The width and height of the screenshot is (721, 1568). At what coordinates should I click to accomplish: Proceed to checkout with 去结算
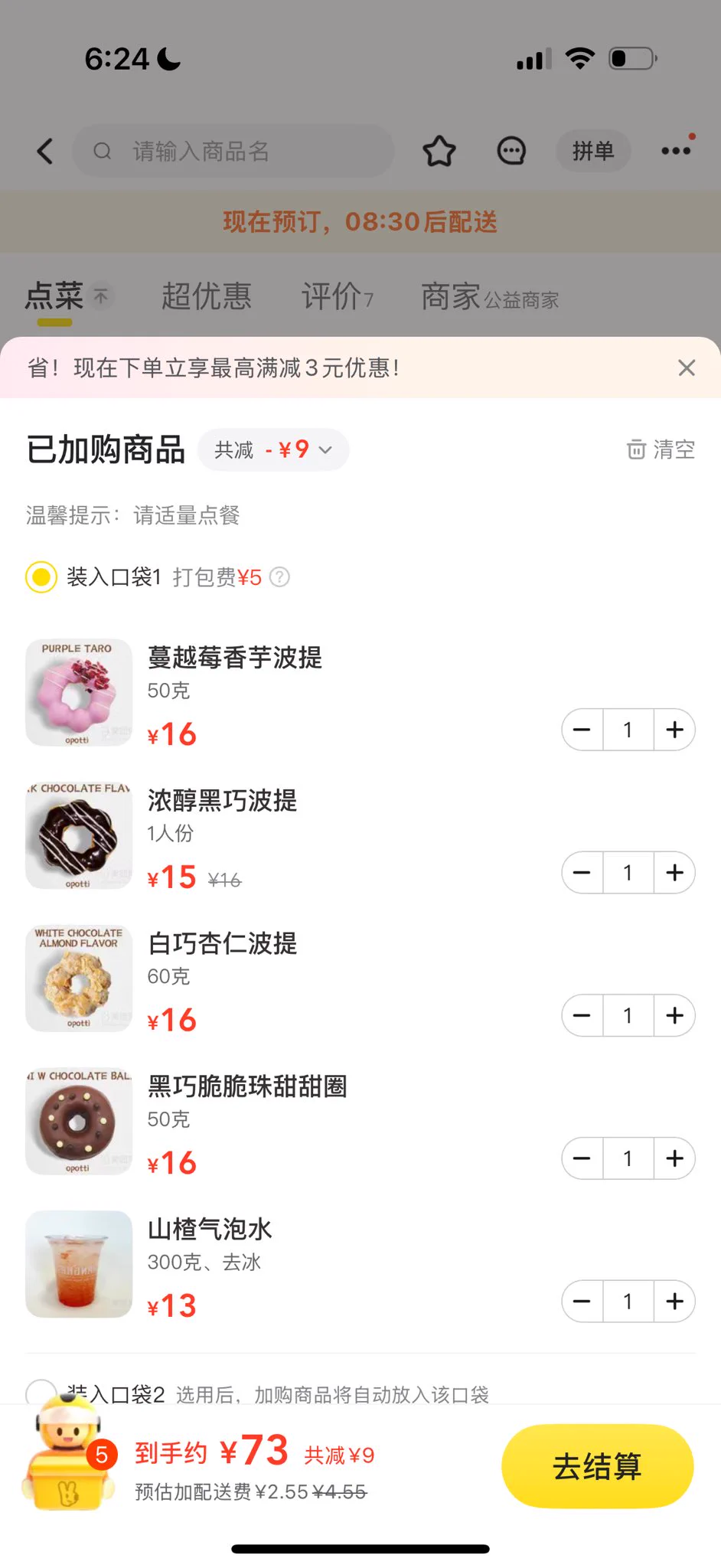(597, 1466)
